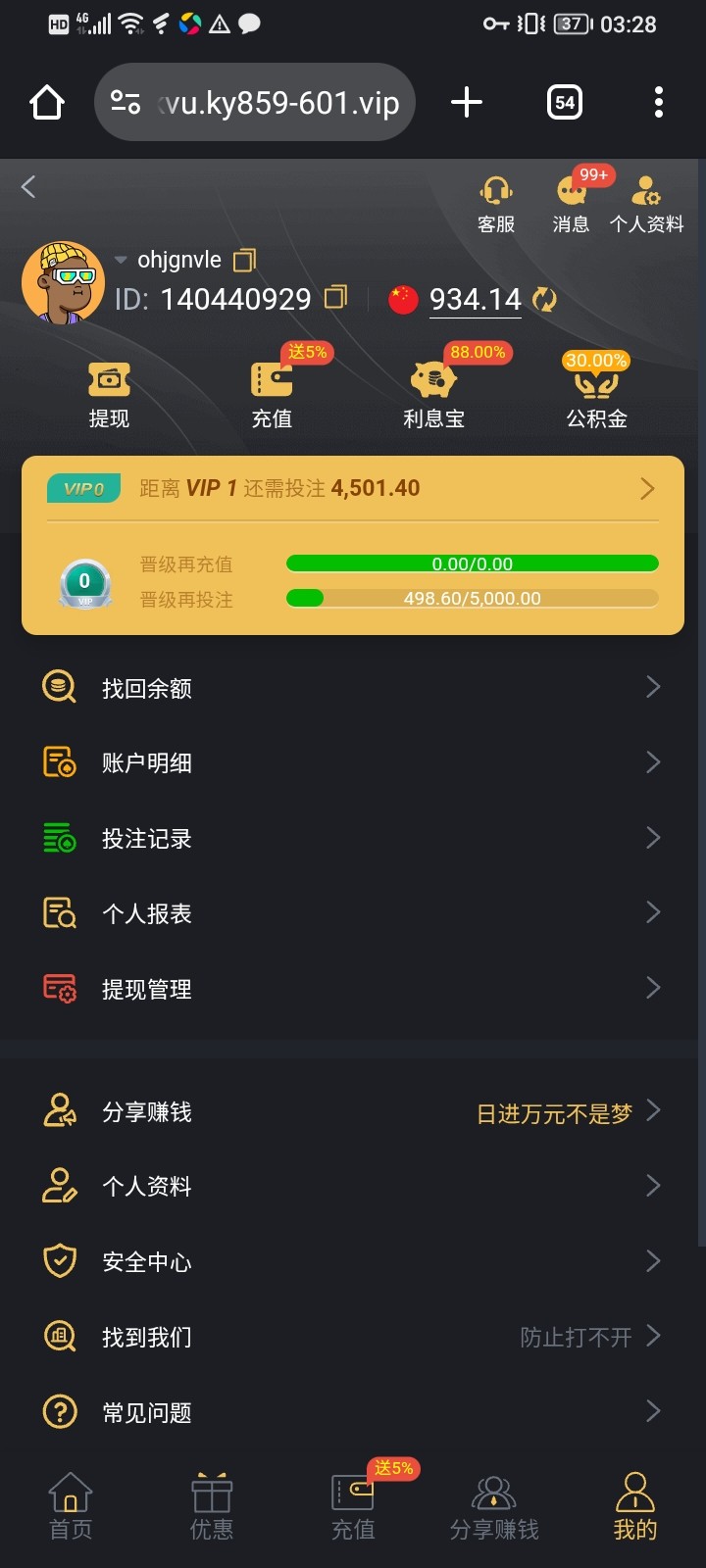Open 找到我们 row
Screen dimensions: 706x1568
[353, 1337]
